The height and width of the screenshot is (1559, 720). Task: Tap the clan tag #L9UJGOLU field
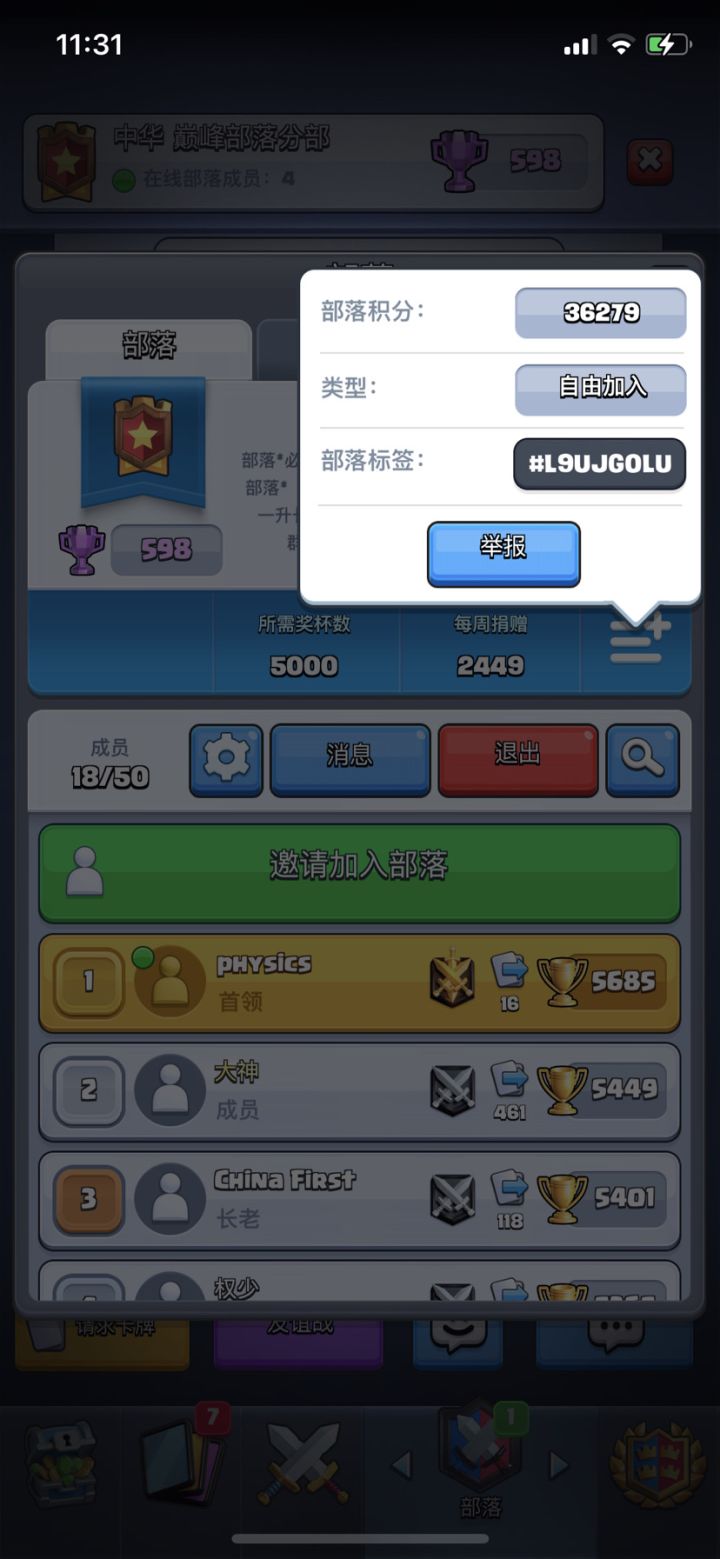598,463
